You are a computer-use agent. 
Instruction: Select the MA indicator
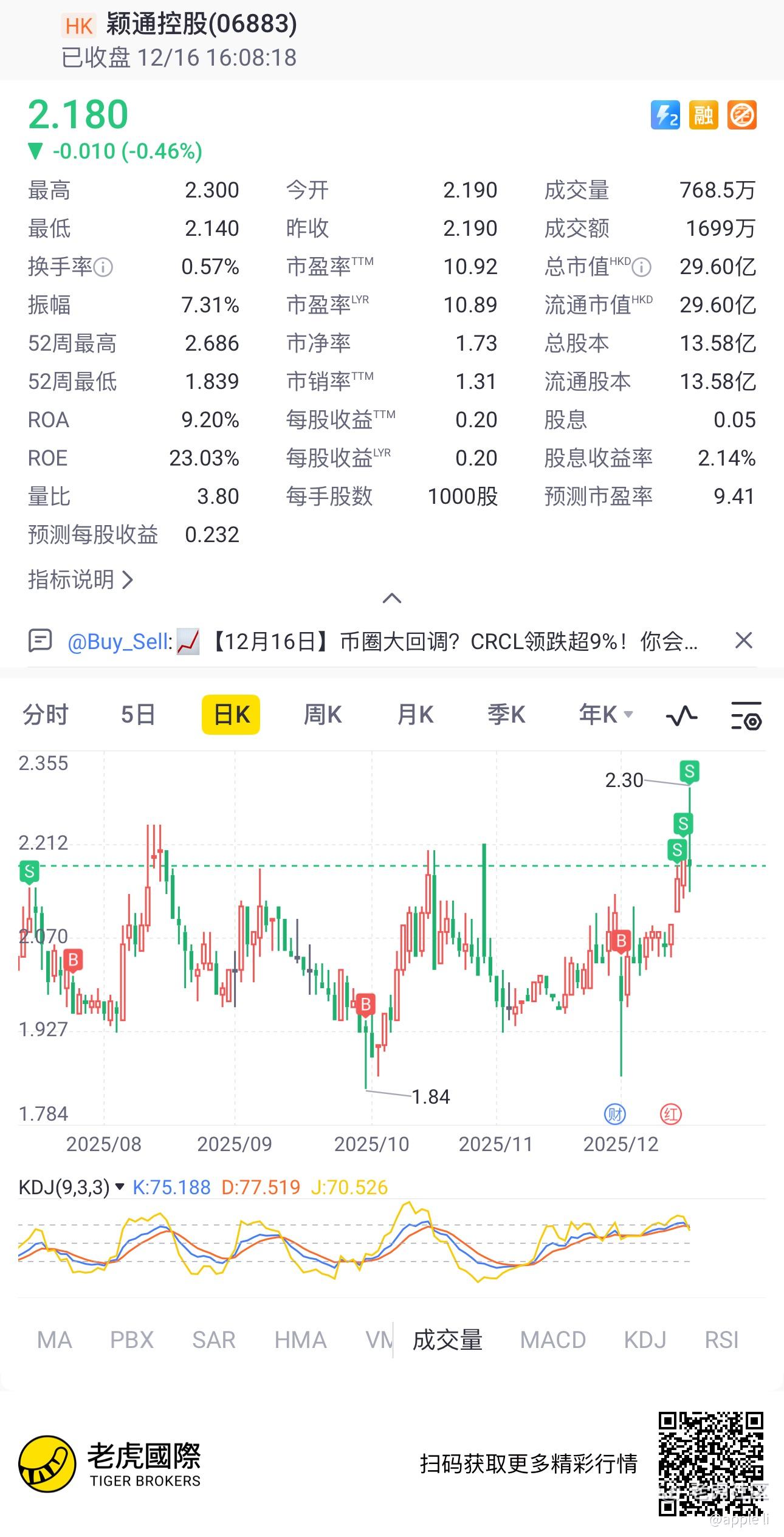coord(54,1340)
